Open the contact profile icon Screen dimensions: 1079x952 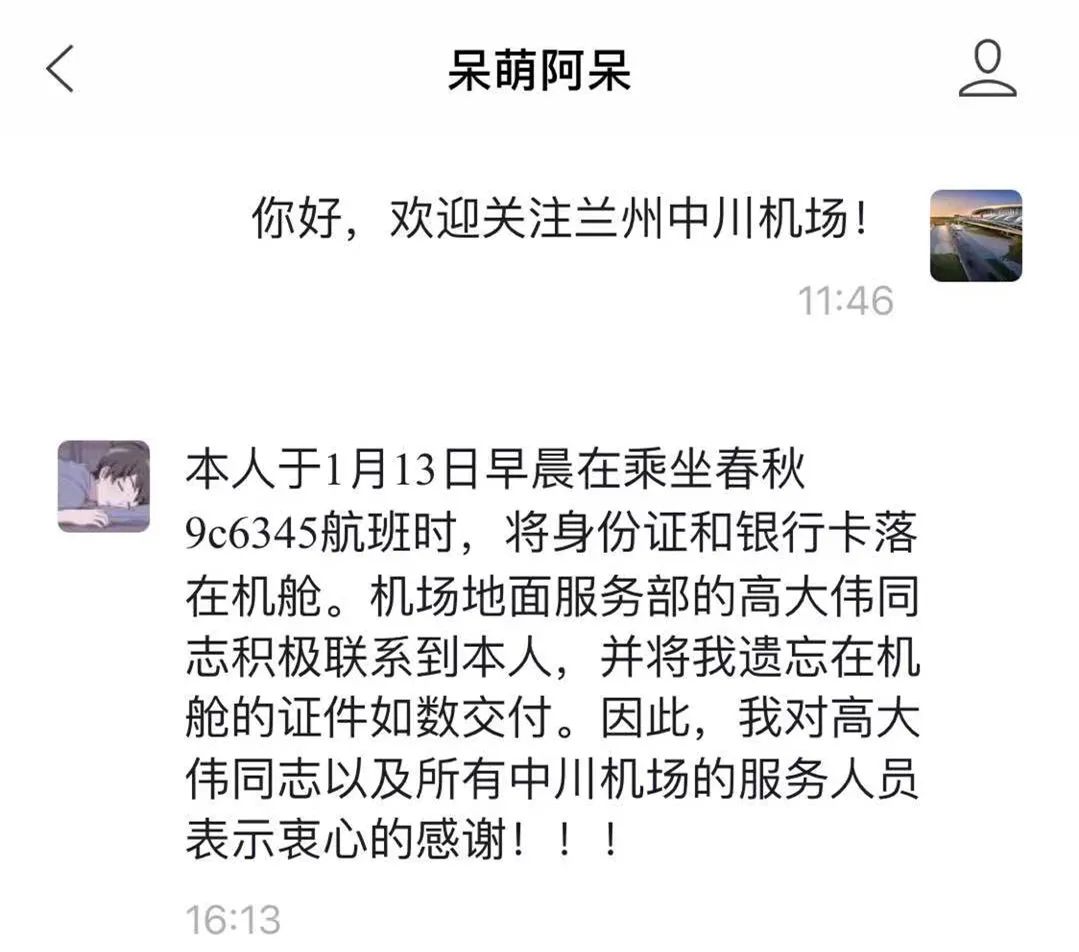tap(987, 68)
